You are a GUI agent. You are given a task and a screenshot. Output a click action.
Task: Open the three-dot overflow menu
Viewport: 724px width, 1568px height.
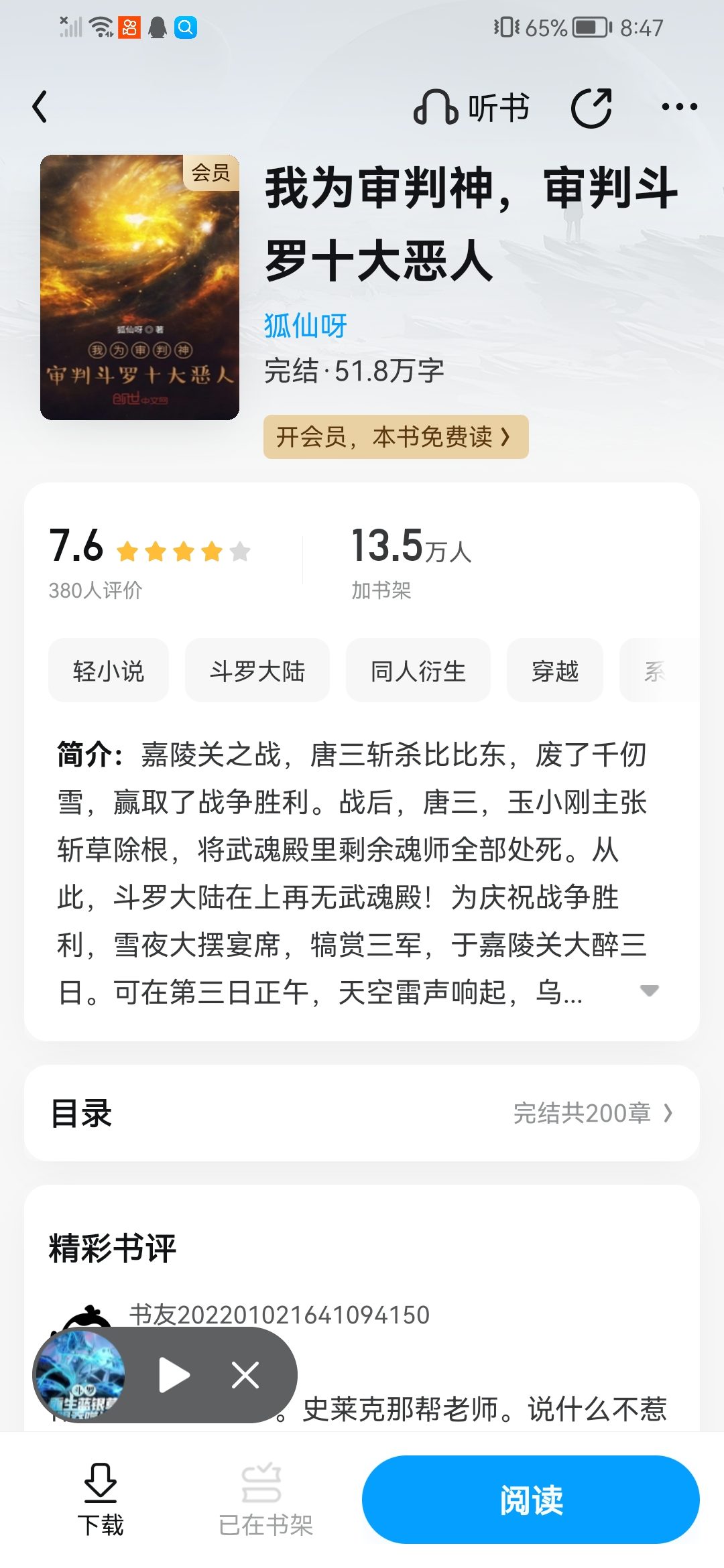(x=679, y=107)
